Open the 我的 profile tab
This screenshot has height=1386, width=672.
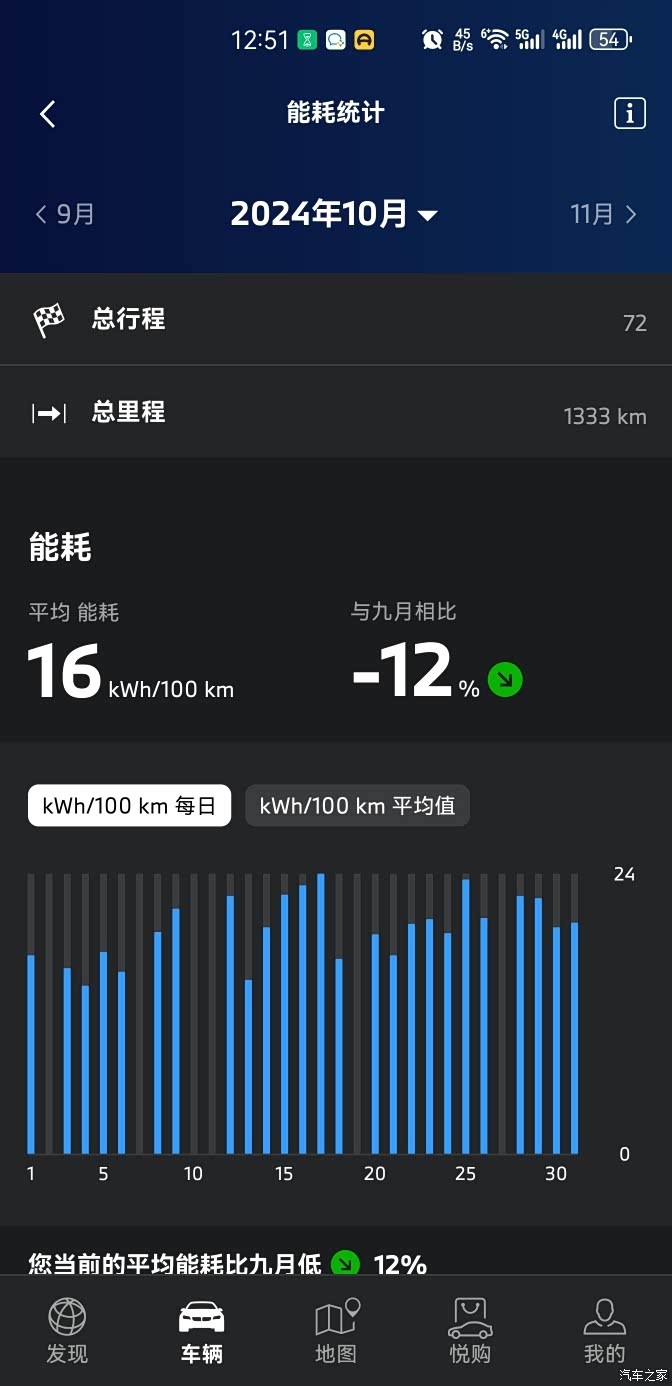click(604, 1332)
